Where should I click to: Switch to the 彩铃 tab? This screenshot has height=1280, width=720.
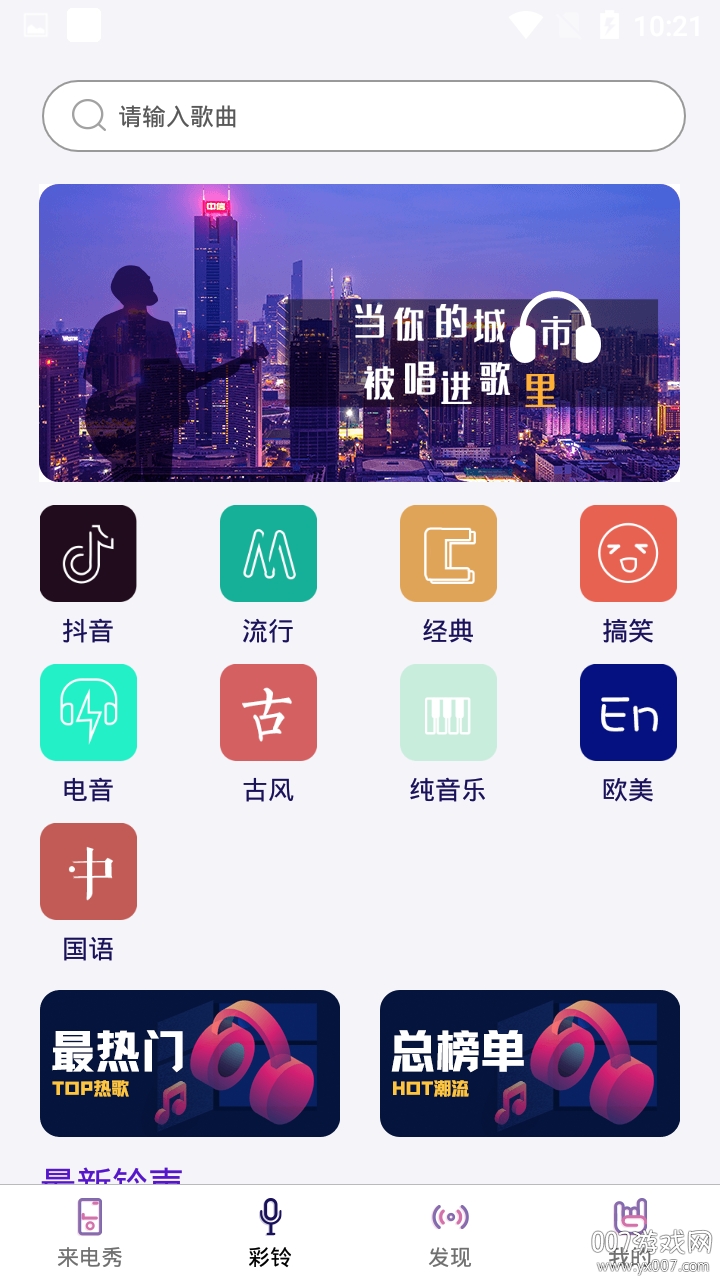[270, 1233]
